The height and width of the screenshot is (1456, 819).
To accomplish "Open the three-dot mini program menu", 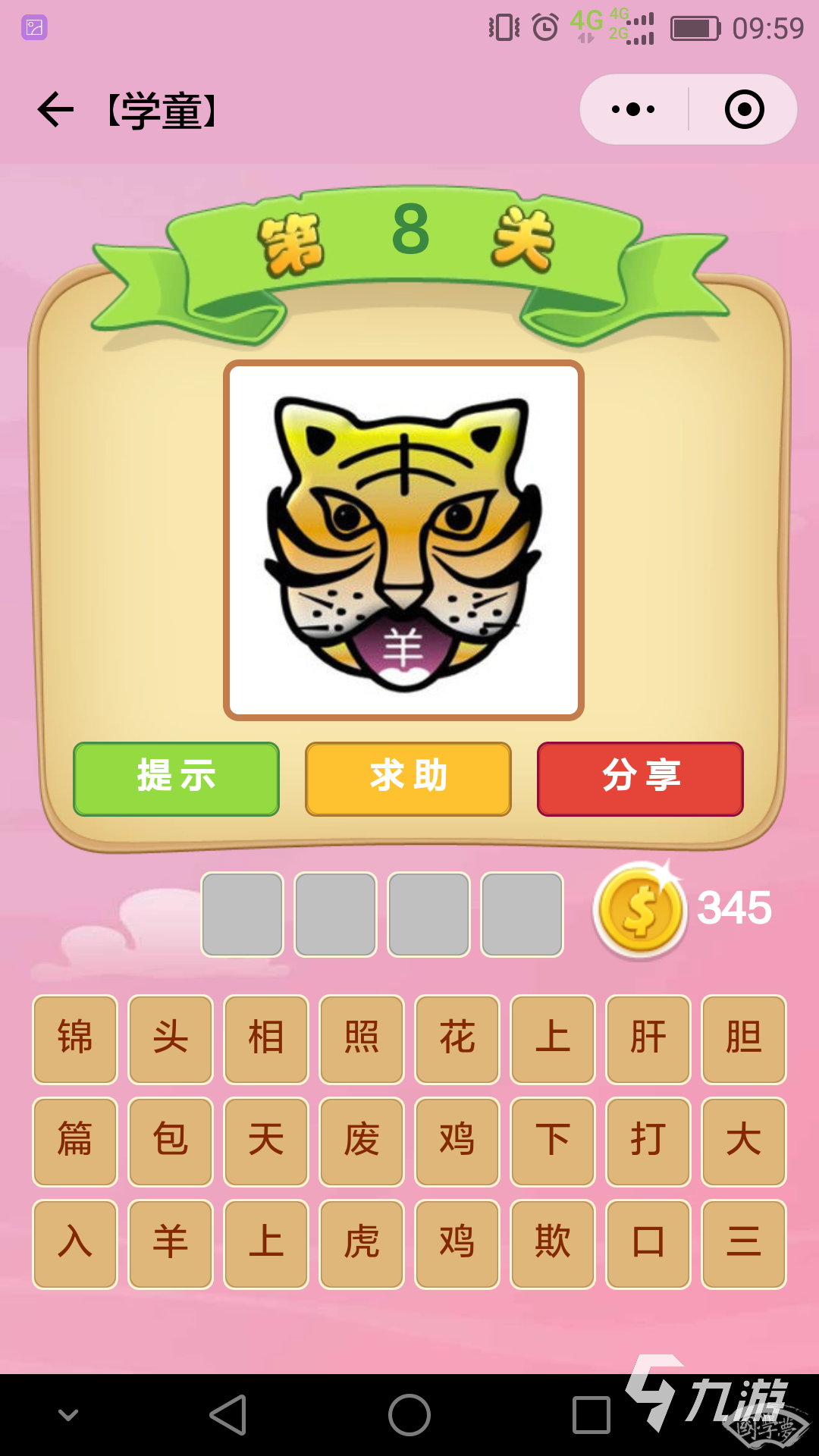I will point(633,110).
